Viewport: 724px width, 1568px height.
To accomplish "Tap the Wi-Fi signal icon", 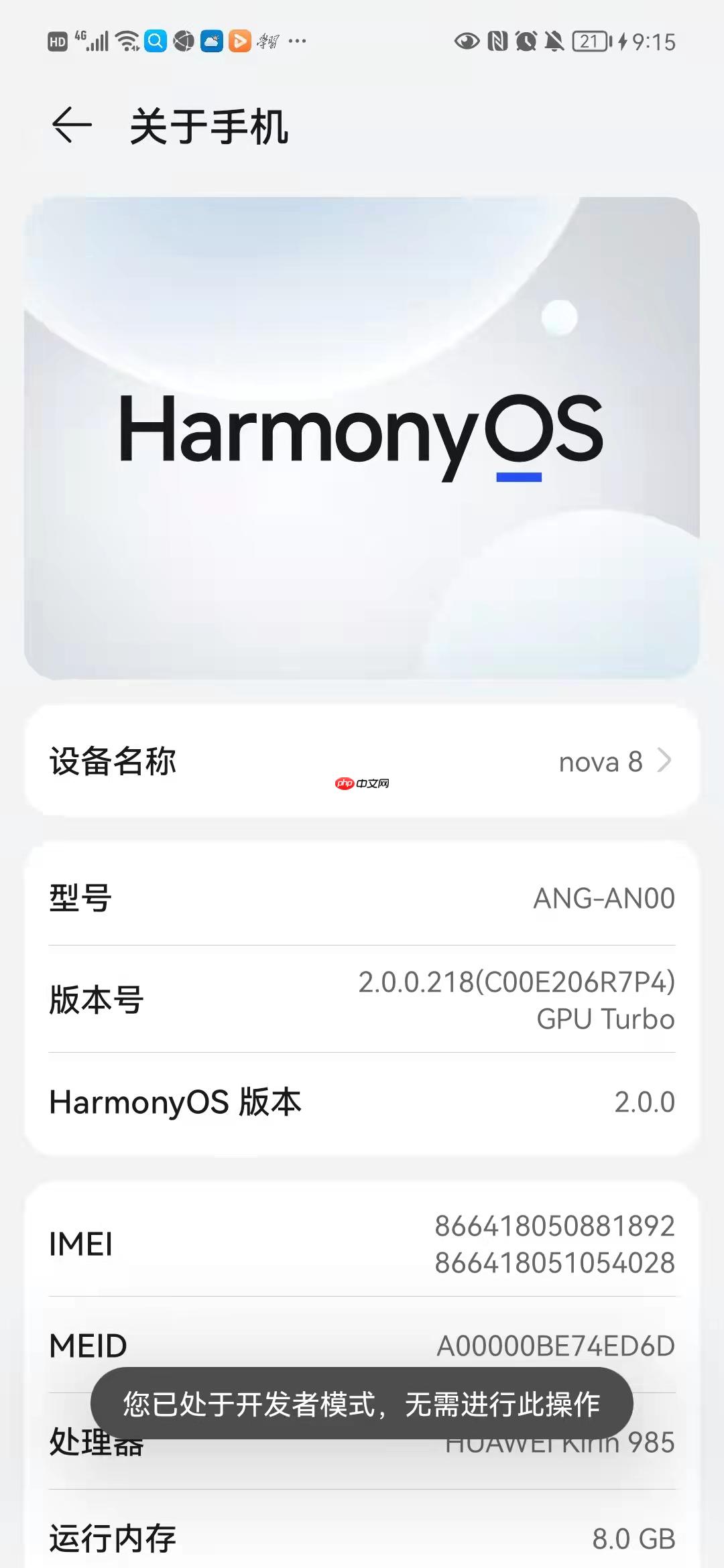I will [126, 40].
